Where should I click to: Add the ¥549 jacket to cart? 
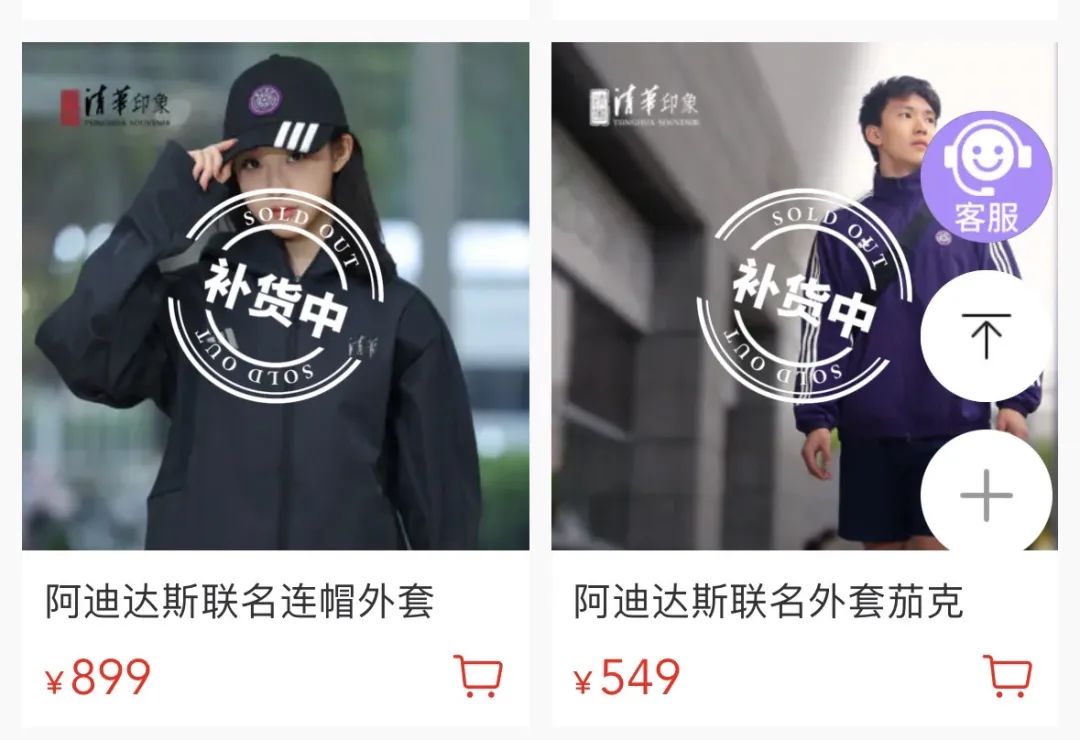click(1006, 677)
